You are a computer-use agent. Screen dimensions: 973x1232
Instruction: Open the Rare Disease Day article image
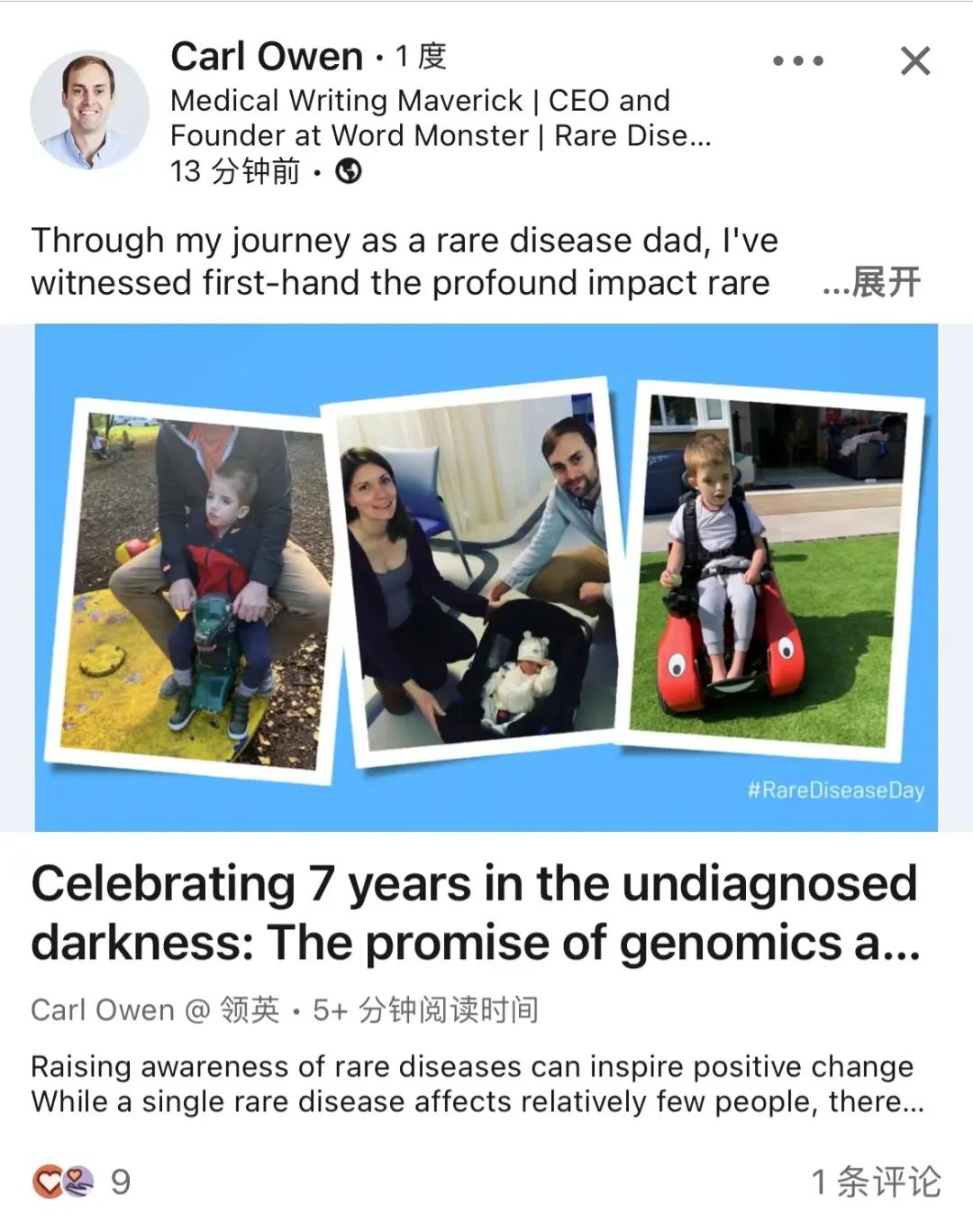pos(486,577)
